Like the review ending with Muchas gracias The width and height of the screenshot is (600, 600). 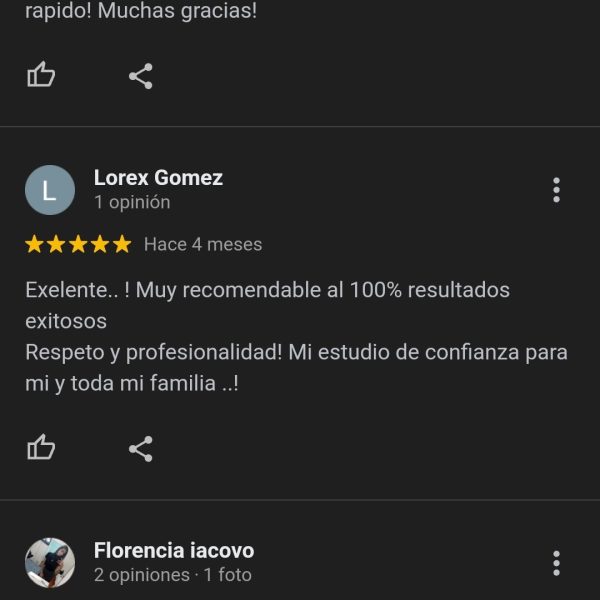tap(41, 75)
